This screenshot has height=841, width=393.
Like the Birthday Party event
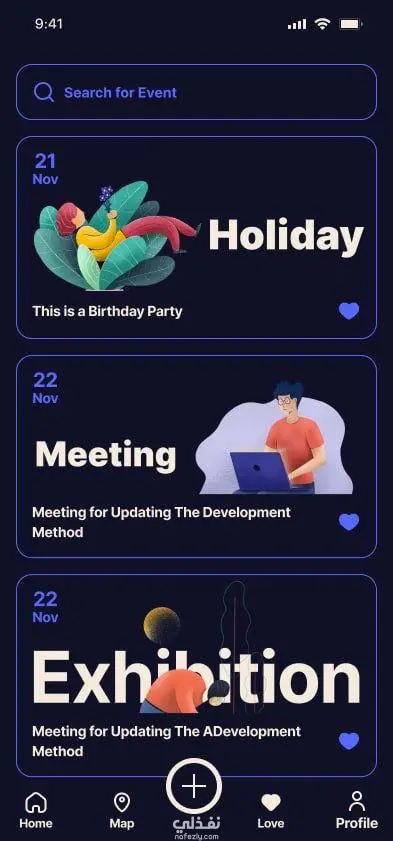[x=349, y=311]
